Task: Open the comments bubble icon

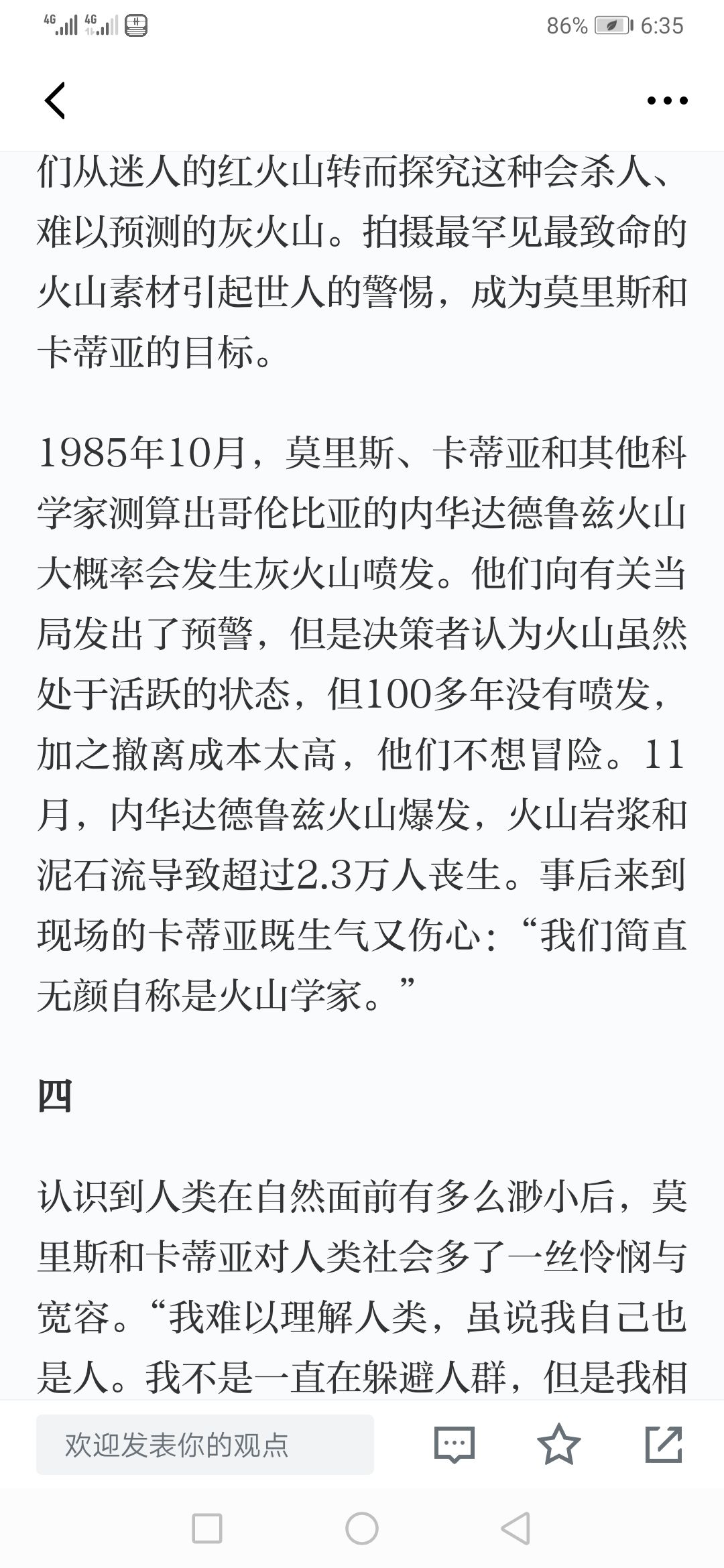Action: pyautogui.click(x=455, y=1444)
